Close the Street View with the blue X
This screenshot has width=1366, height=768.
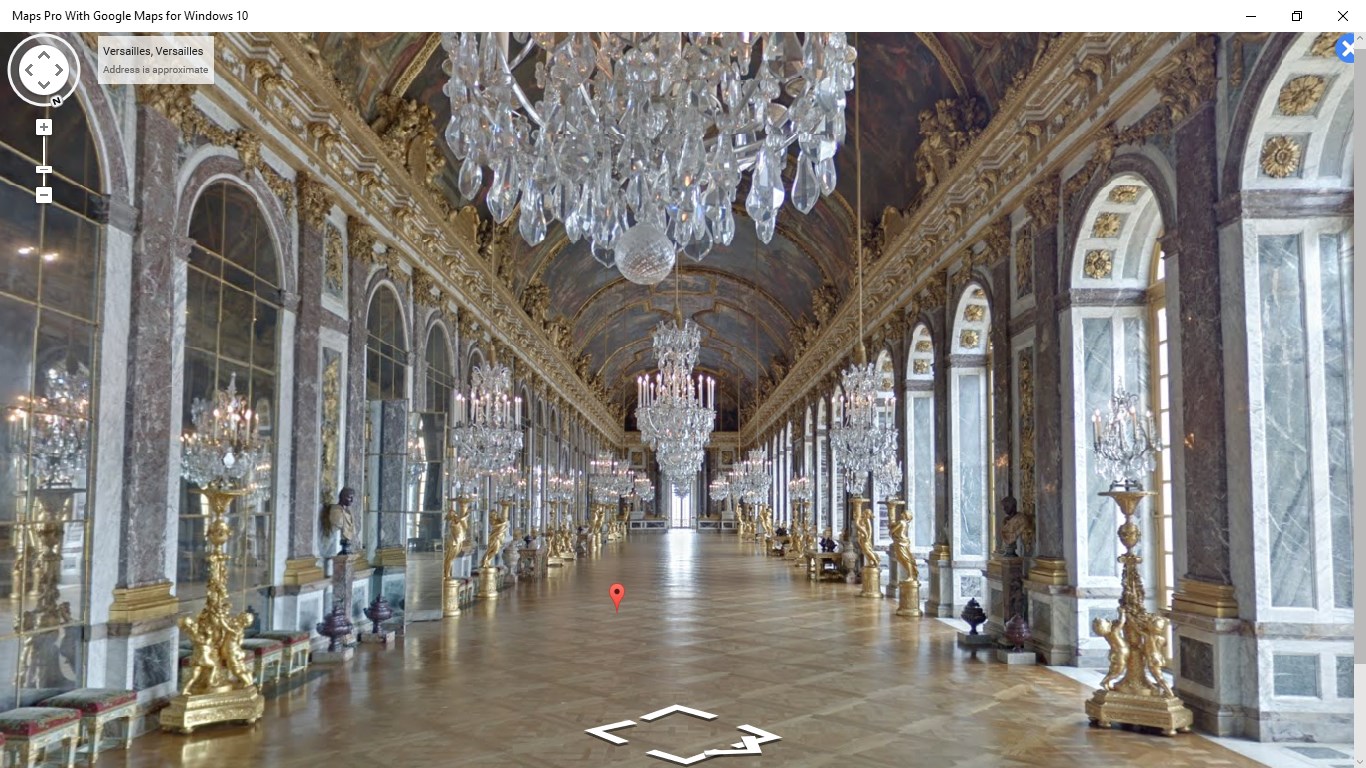coord(1349,48)
